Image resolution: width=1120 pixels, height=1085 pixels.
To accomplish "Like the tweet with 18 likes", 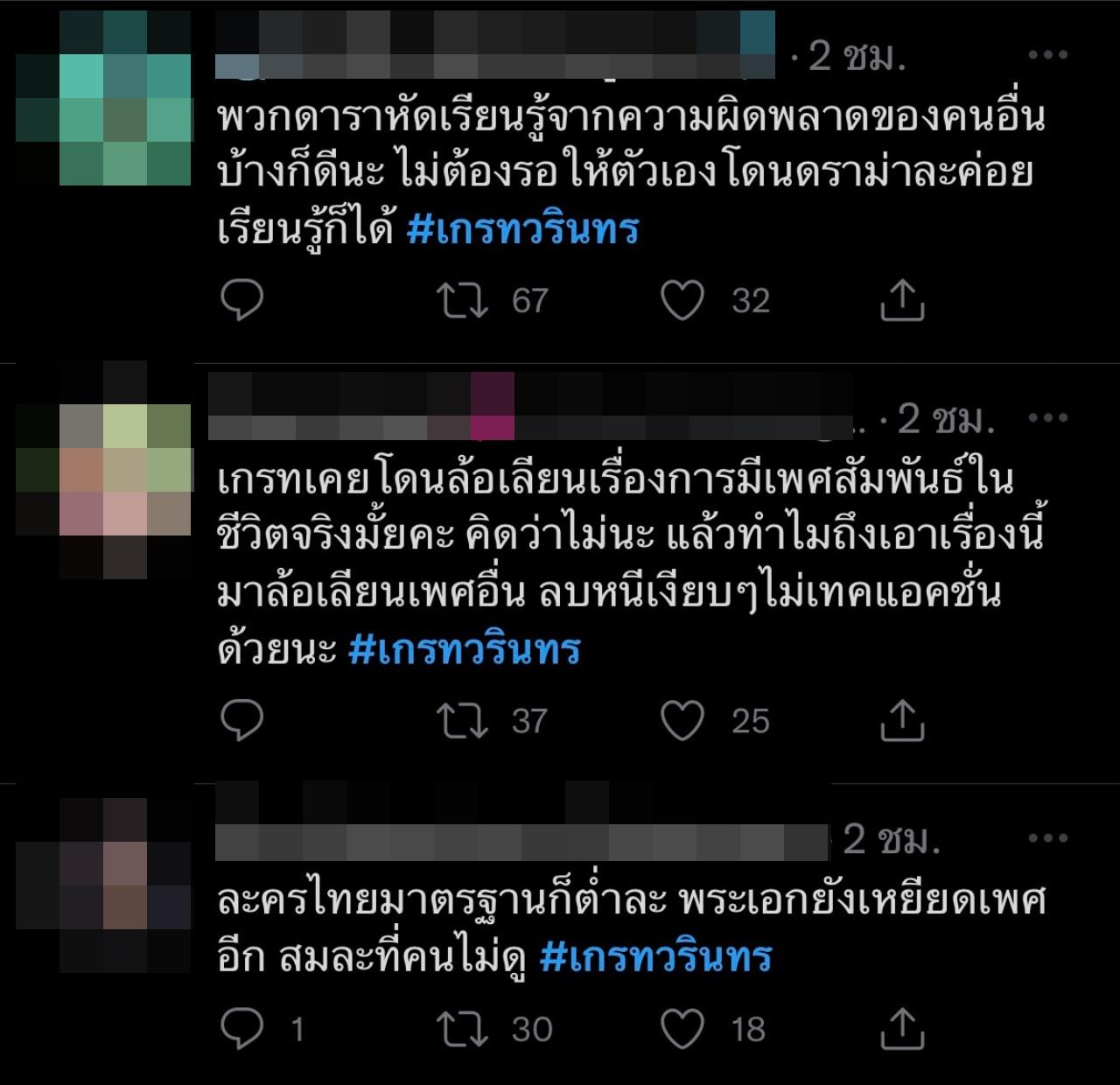I will [x=682, y=1028].
